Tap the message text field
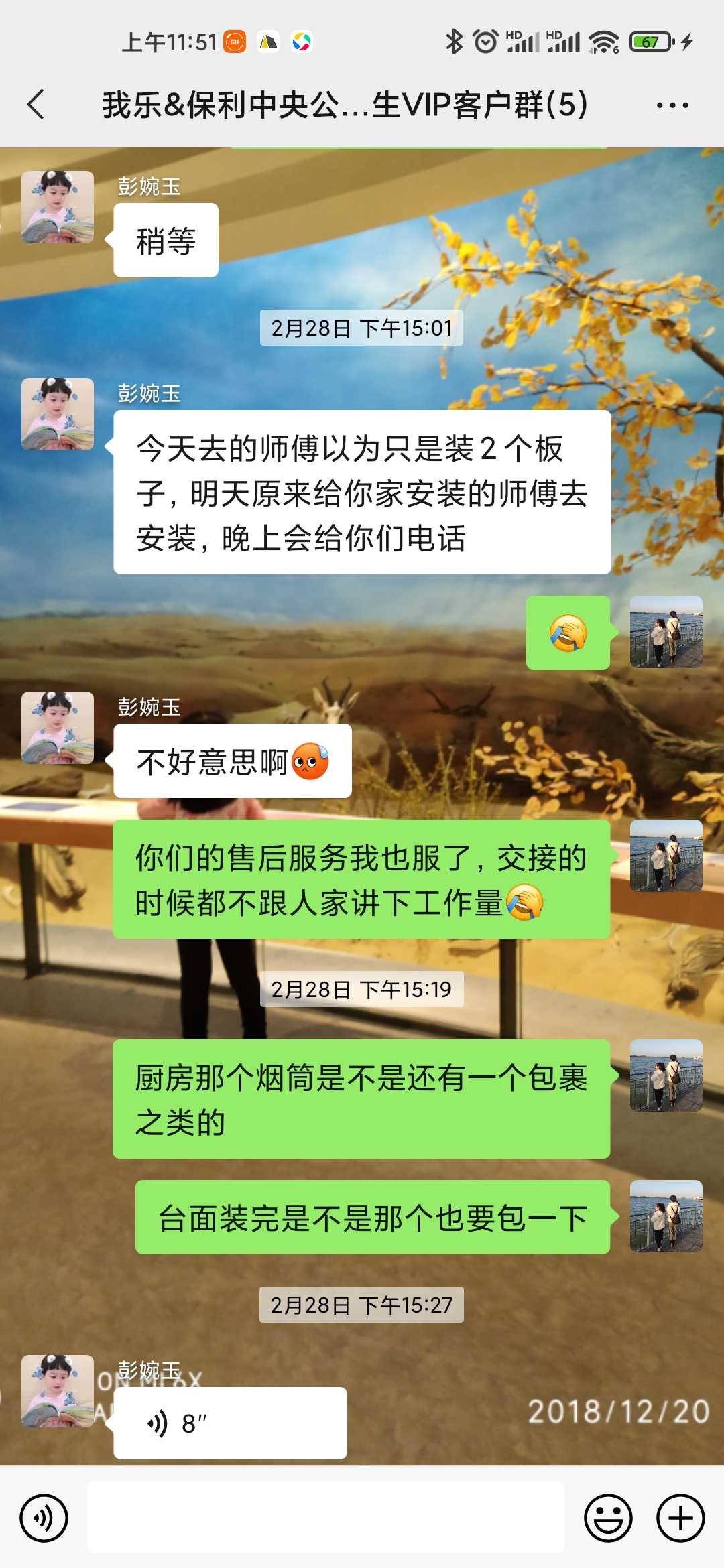 (x=325, y=1518)
